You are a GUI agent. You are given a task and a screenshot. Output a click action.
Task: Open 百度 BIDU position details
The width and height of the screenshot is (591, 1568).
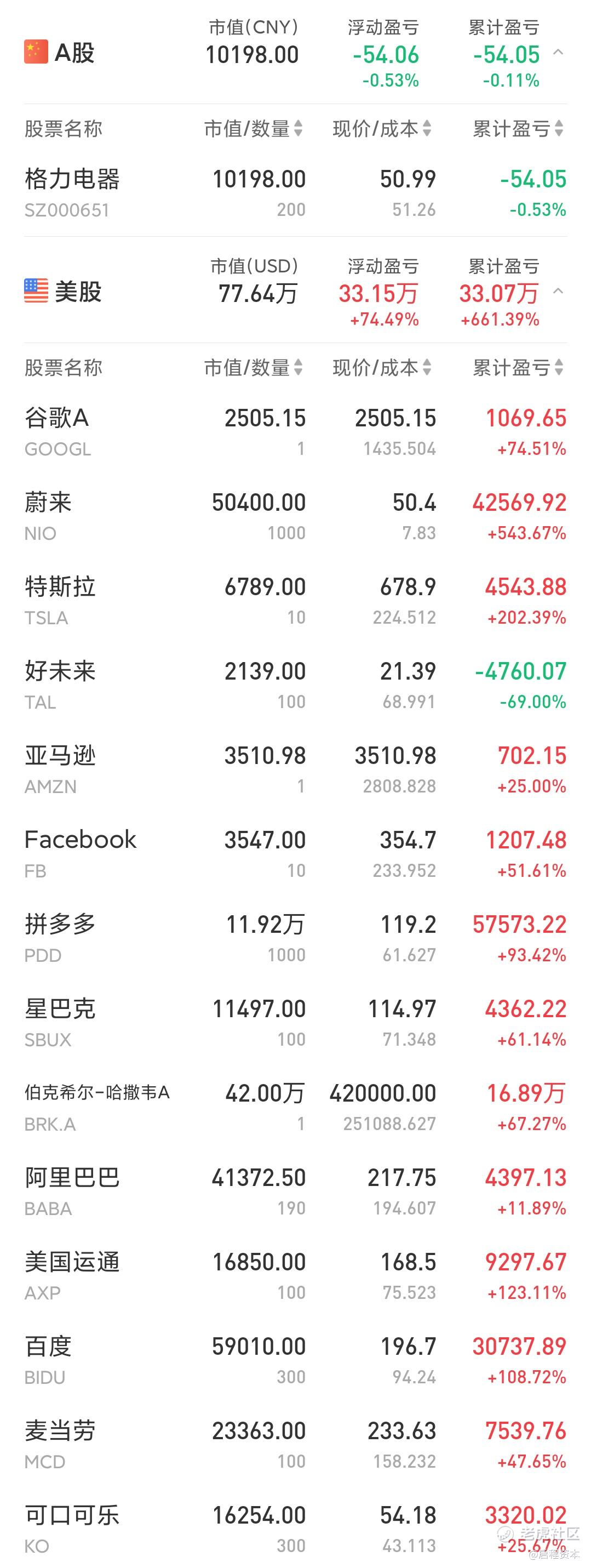296,1360
